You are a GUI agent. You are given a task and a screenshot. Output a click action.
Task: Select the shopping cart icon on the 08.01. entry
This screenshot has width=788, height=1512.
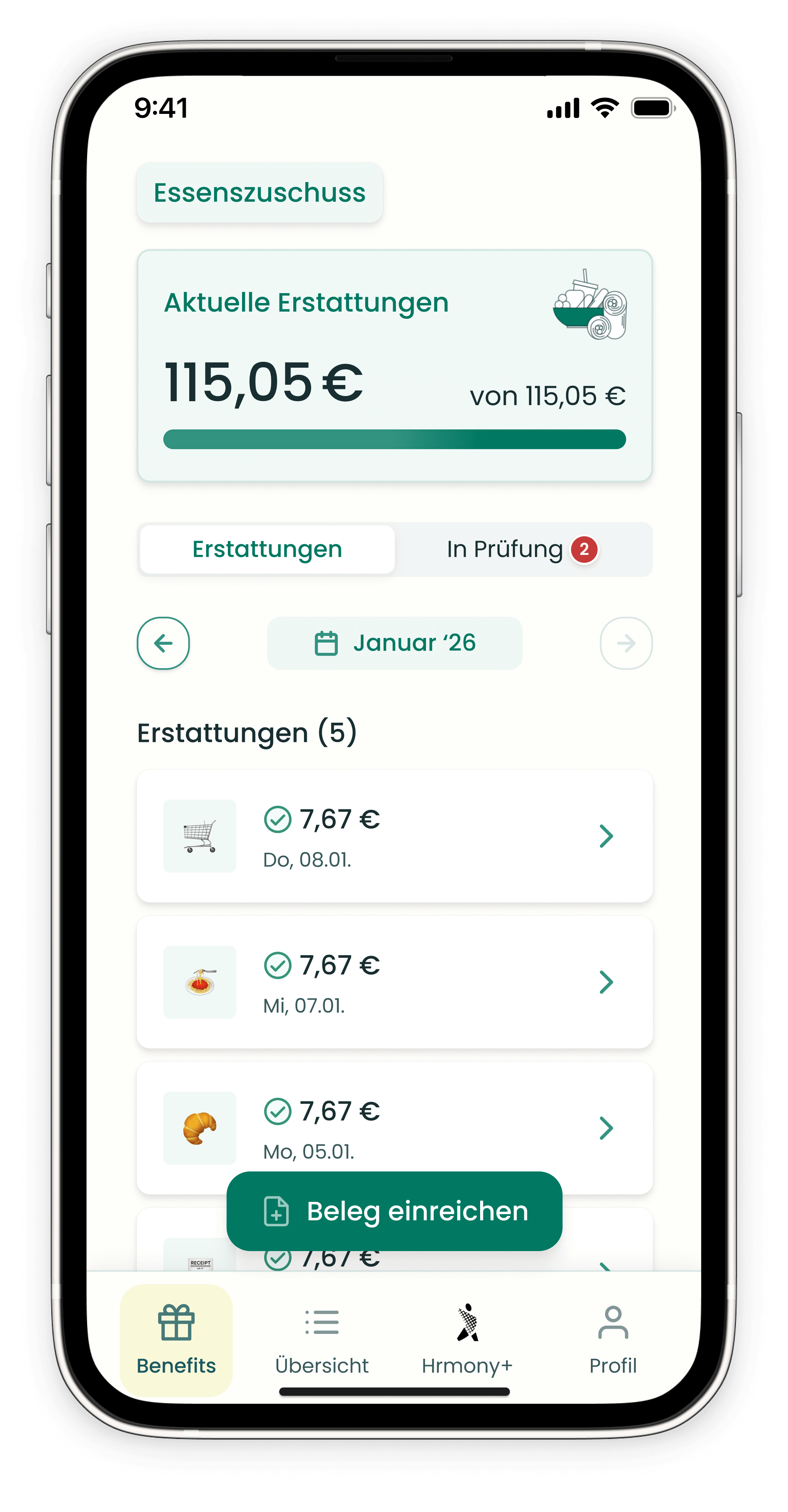(199, 836)
